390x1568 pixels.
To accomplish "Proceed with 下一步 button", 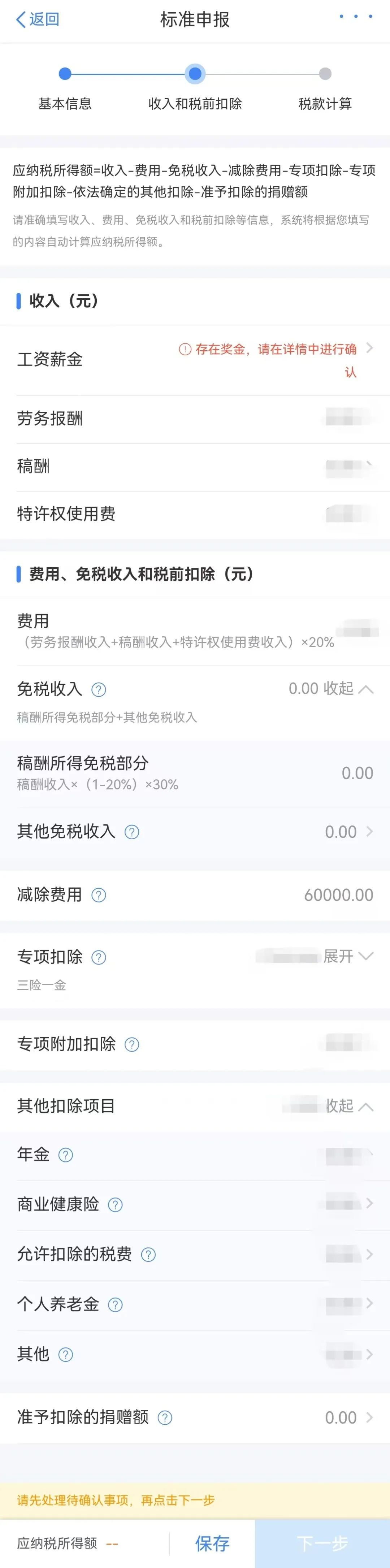I will click(322, 1543).
